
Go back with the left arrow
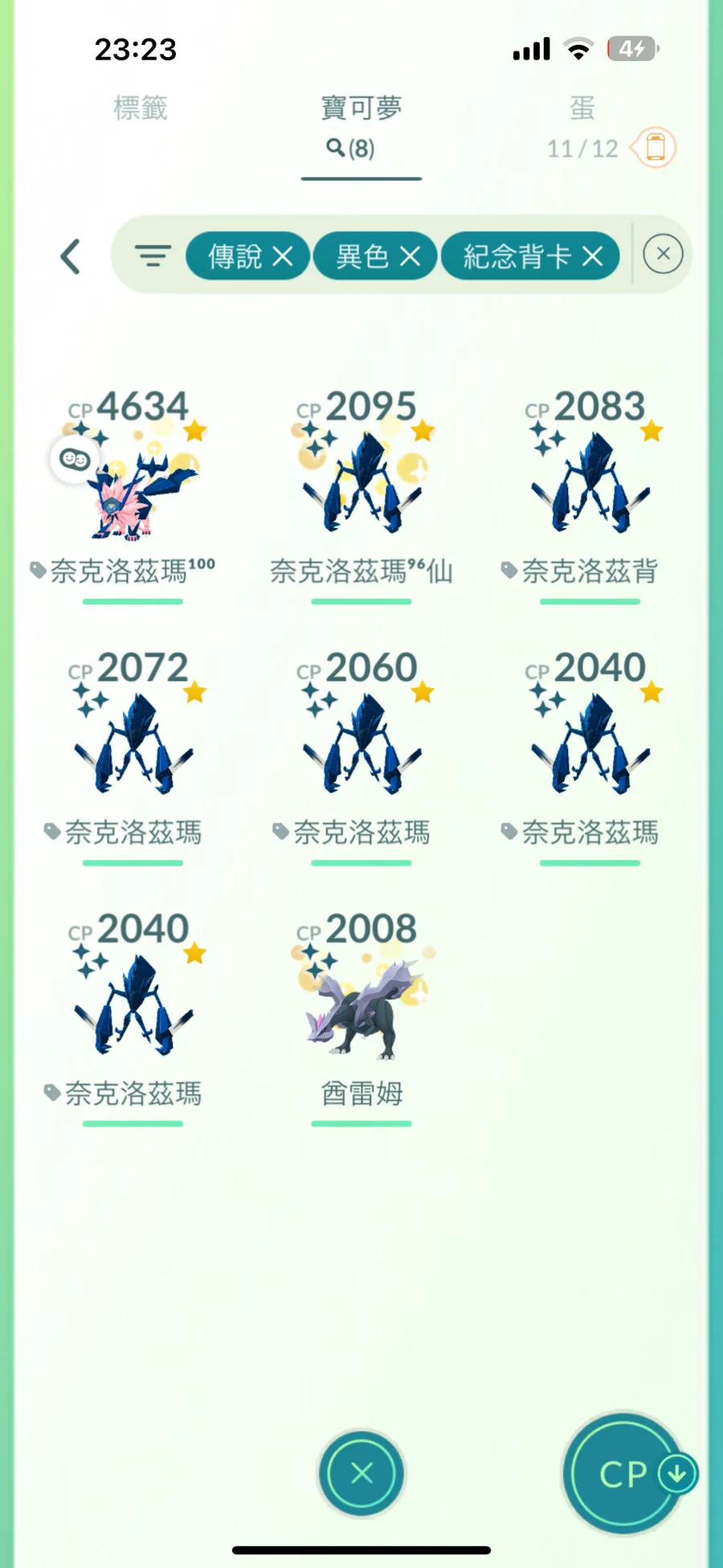point(71,256)
